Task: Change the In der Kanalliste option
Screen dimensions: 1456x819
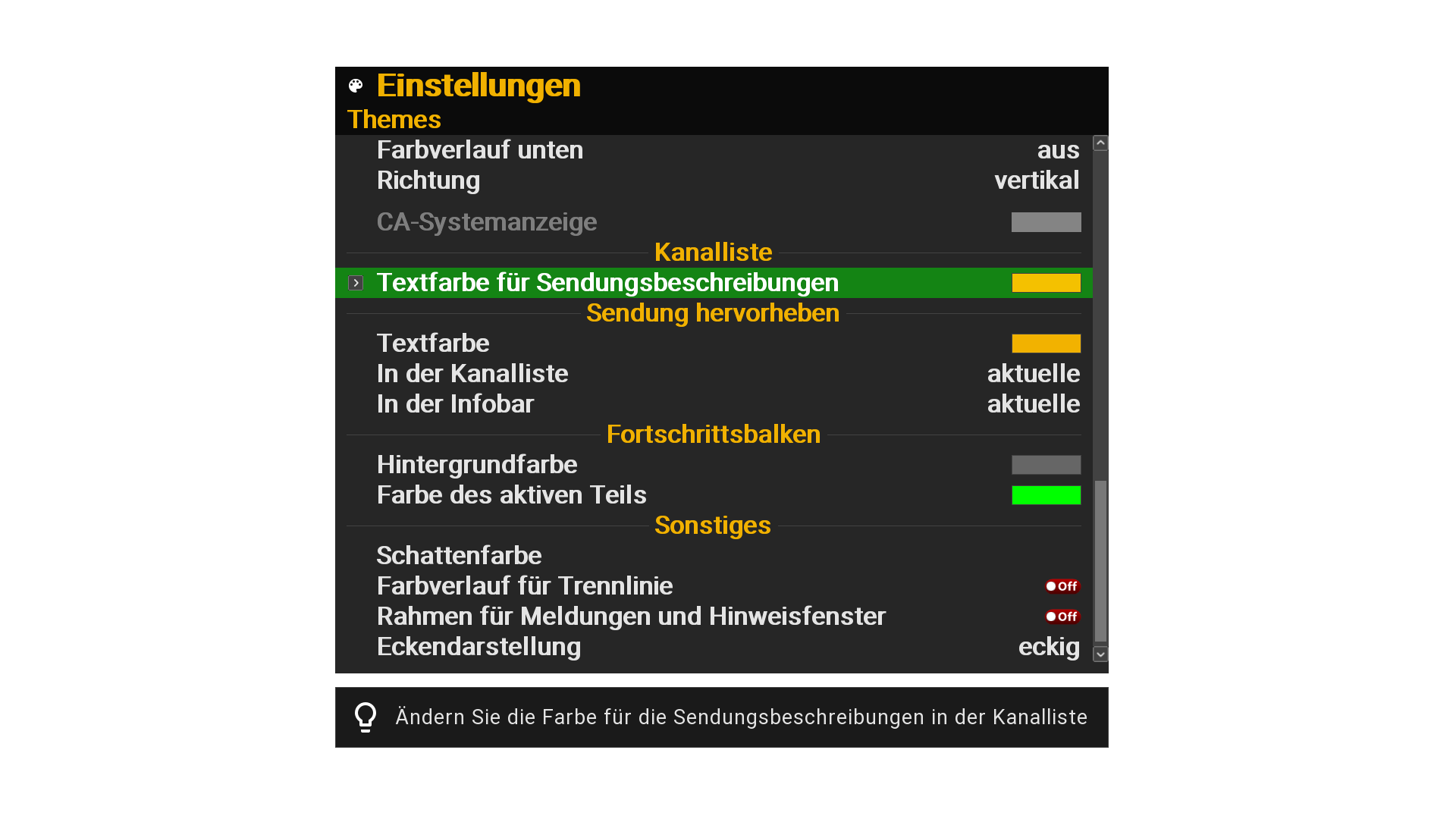Action: (x=713, y=374)
